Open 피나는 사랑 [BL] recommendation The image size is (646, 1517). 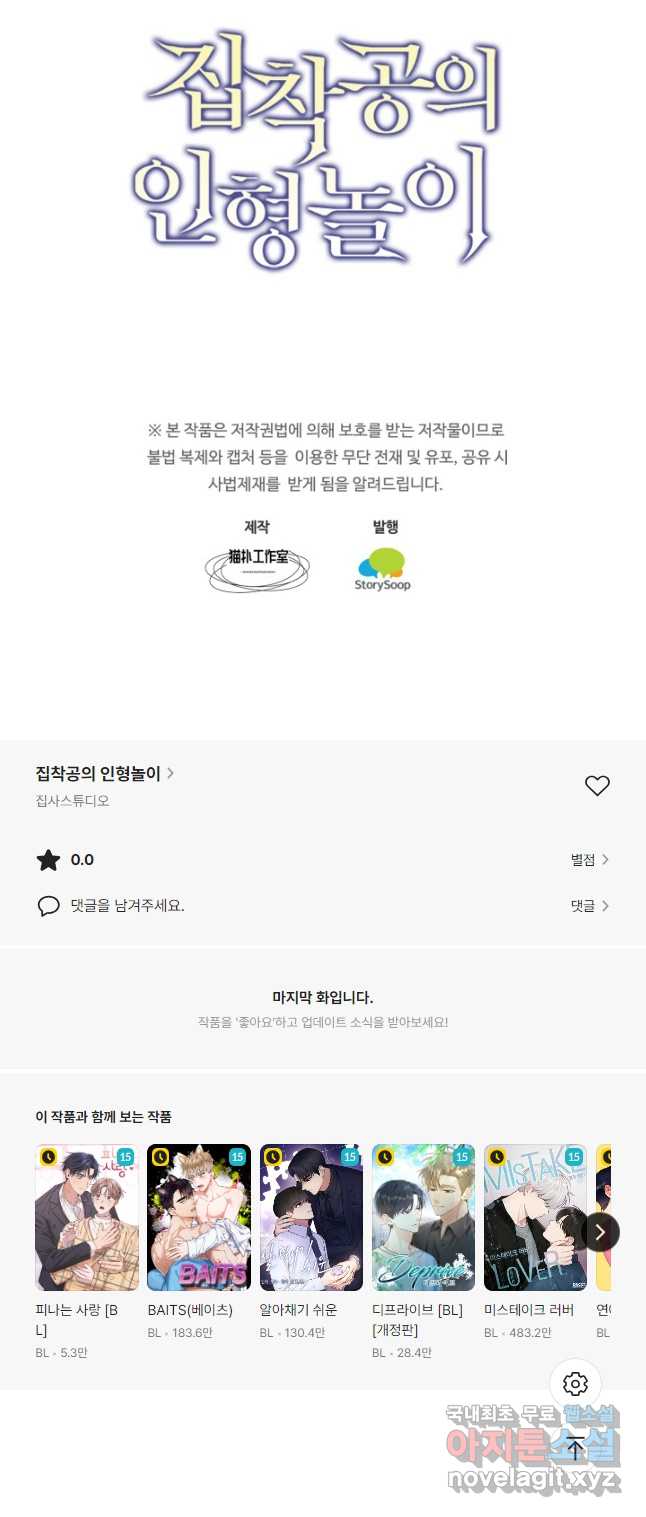pyautogui.click(x=87, y=1218)
